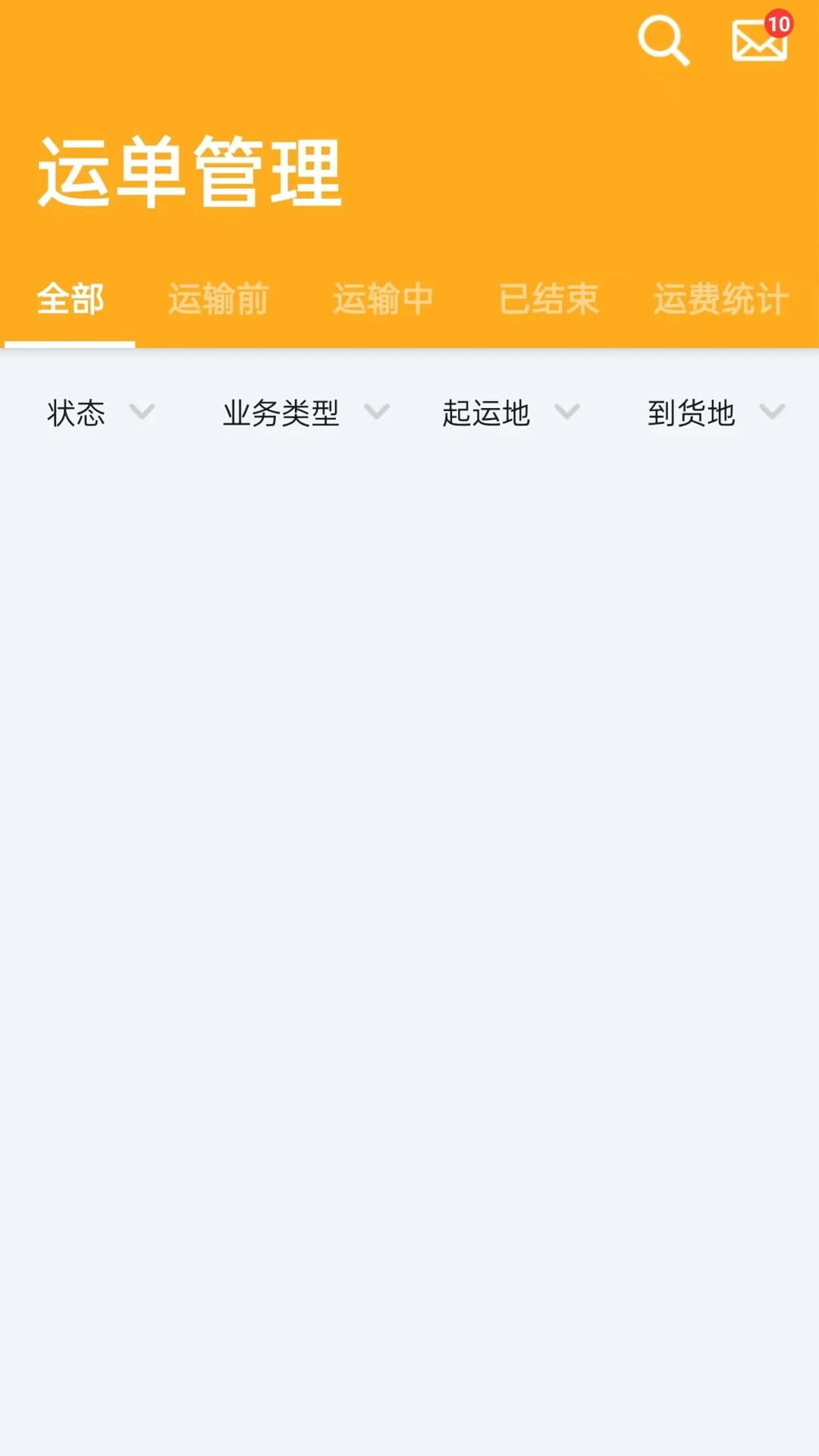Screen dimensions: 819x1456
Task: Open the 运输中 tab
Action: (383, 299)
